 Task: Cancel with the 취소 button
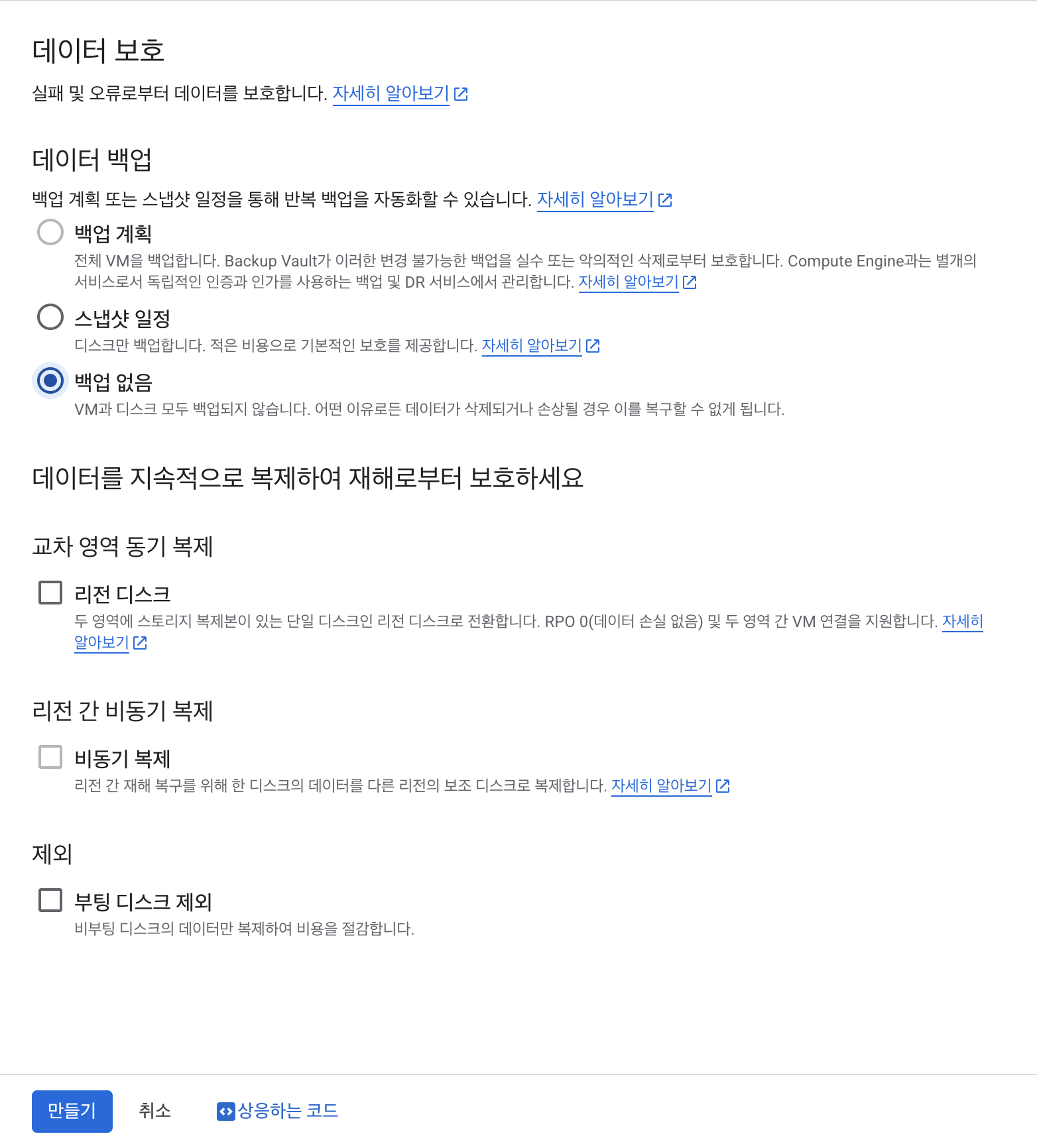(154, 1111)
